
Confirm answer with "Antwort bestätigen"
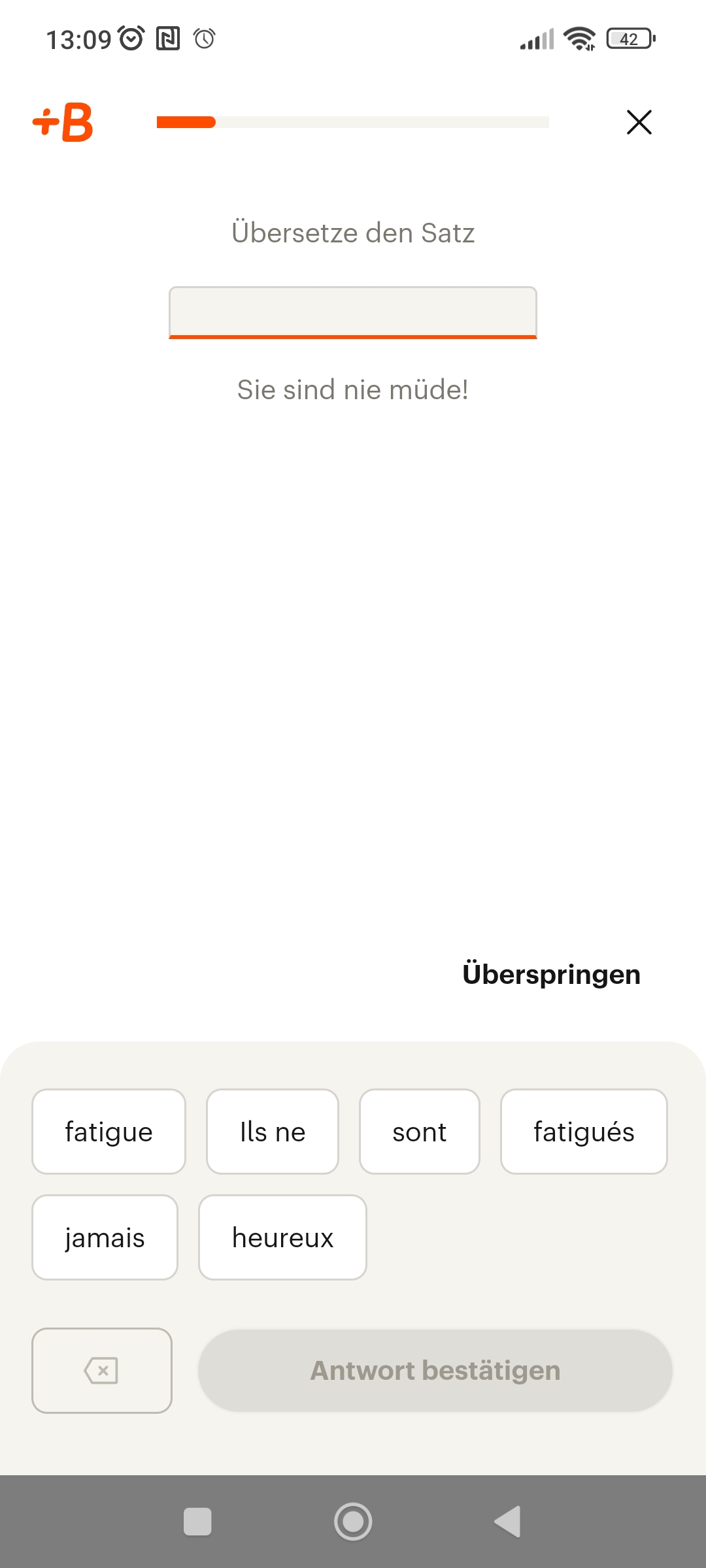tap(435, 1370)
